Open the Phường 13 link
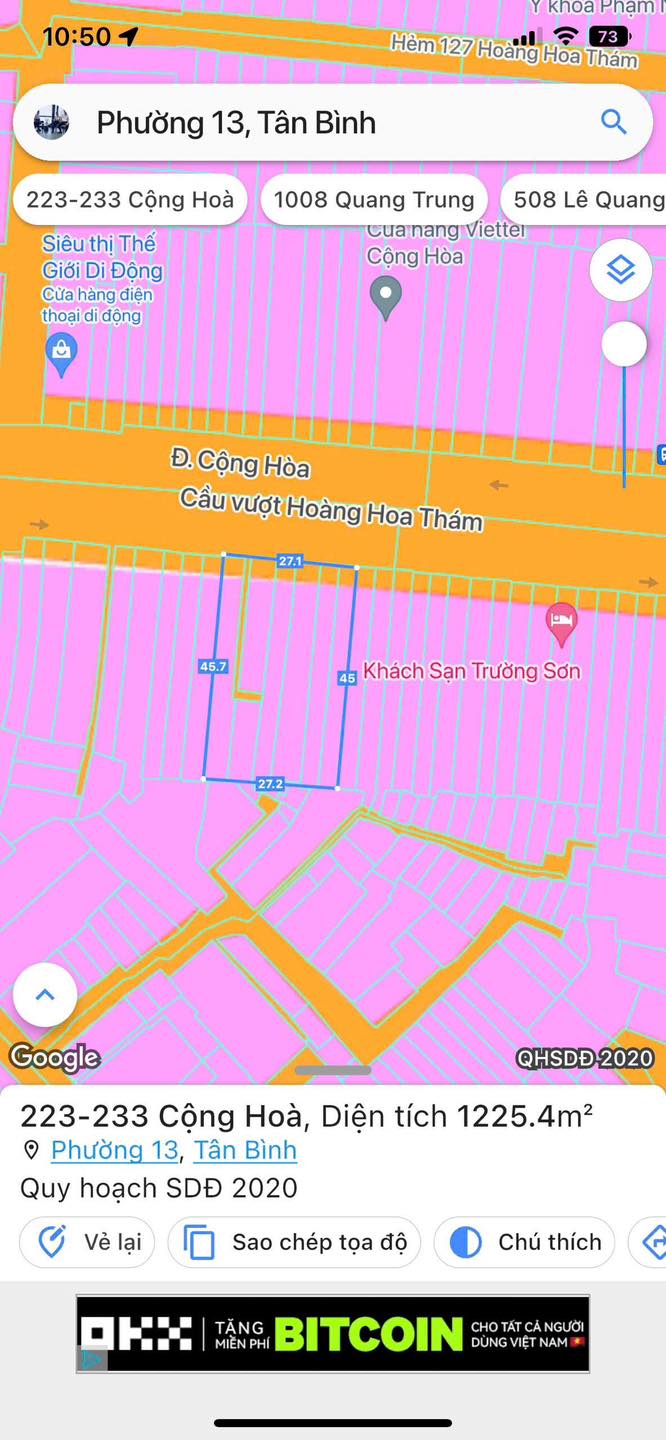Viewport: 666px width, 1440px height. [x=114, y=1150]
